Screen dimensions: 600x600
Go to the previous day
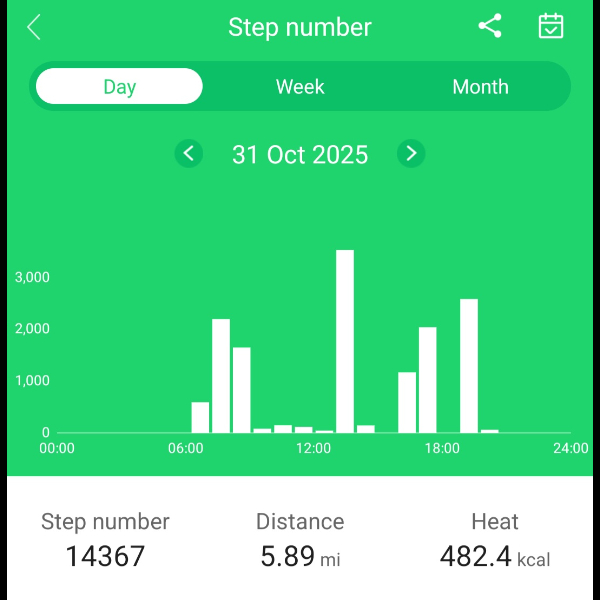(189, 154)
